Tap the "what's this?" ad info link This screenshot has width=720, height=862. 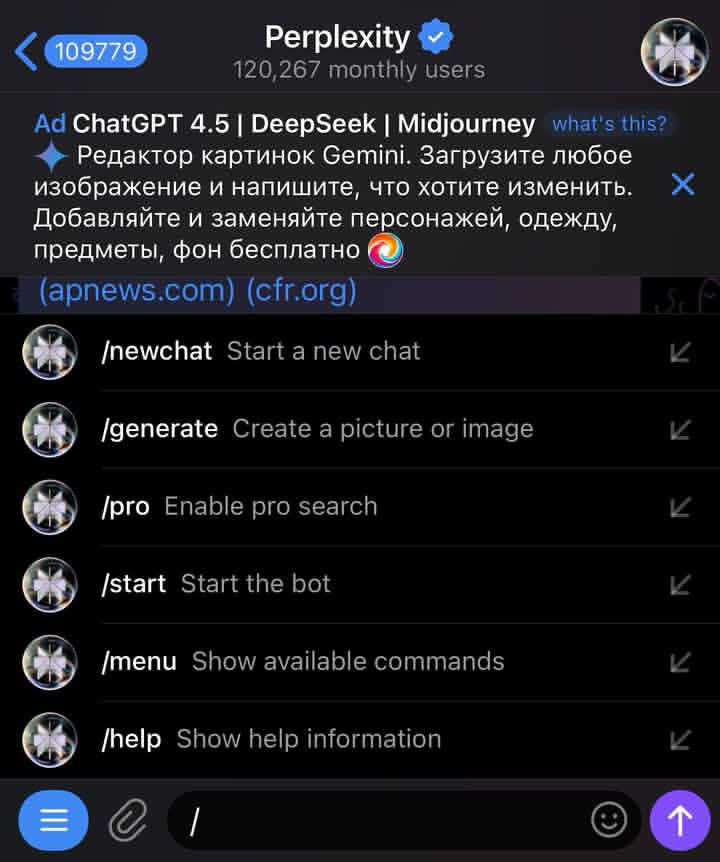(x=609, y=124)
